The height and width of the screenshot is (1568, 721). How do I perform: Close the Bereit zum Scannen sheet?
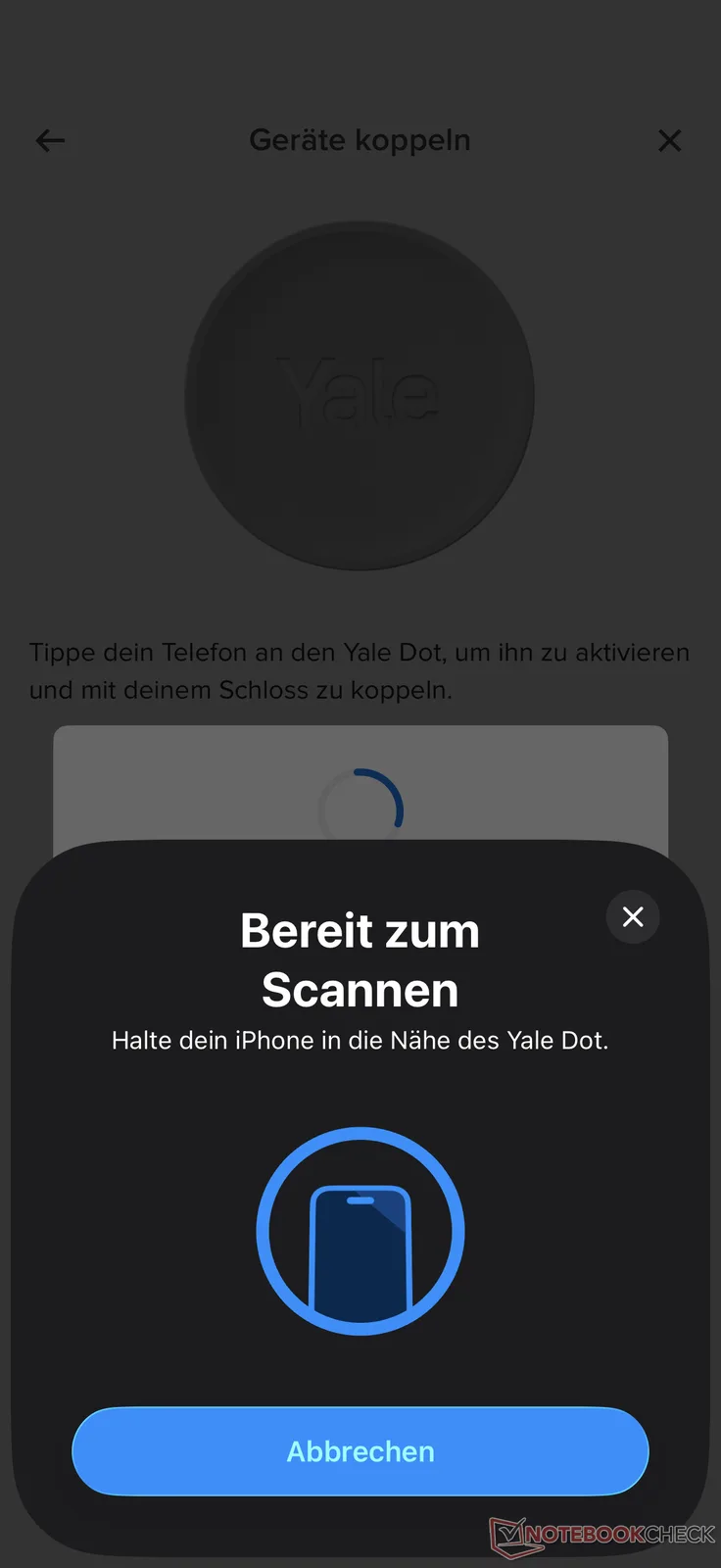[633, 916]
